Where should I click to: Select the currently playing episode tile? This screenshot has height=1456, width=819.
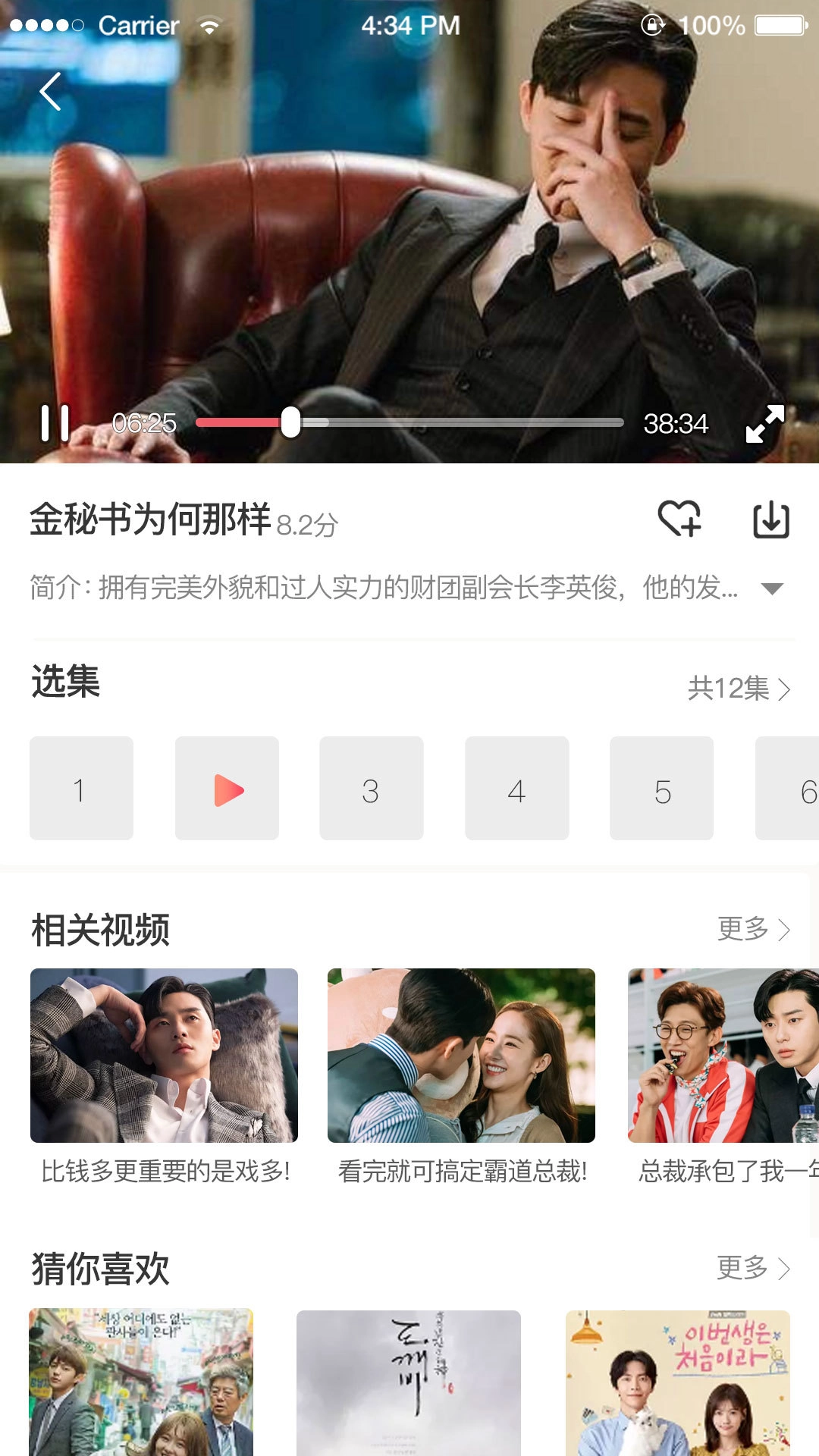click(x=227, y=789)
